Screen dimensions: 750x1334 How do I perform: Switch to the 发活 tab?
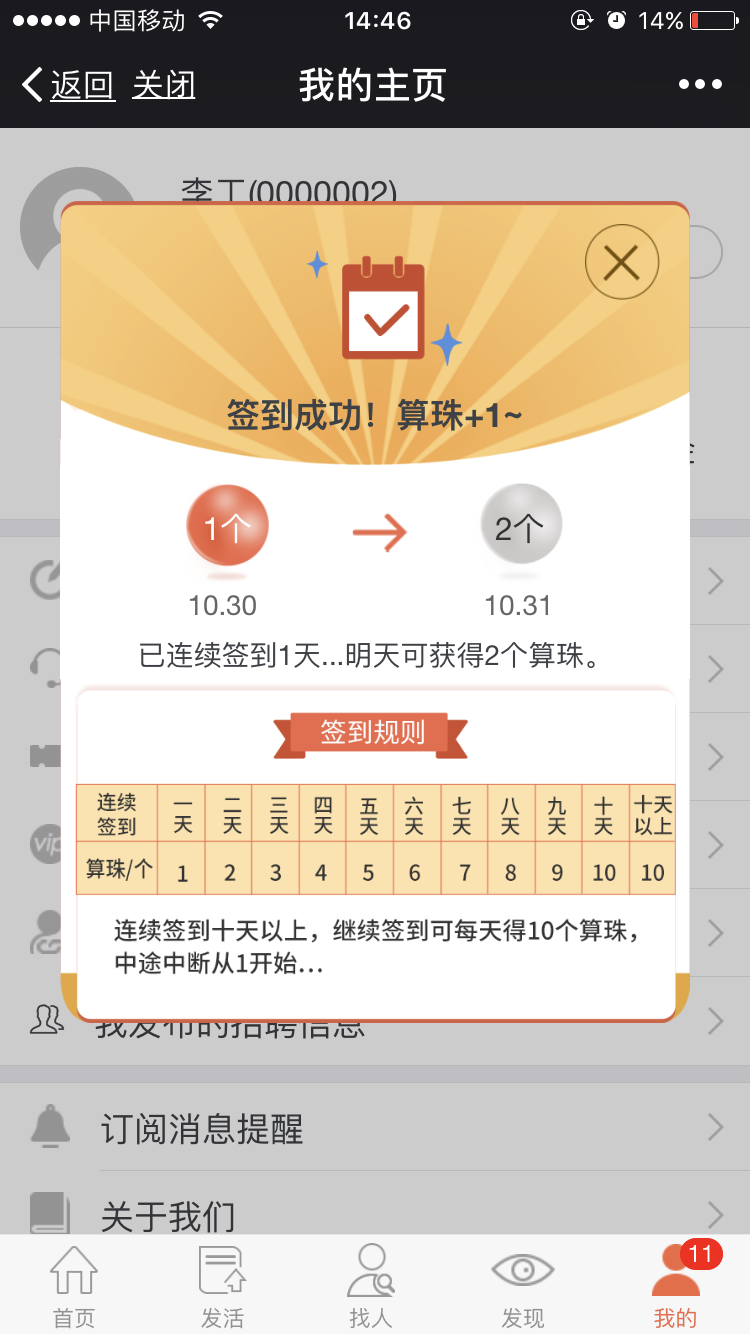point(222,1287)
